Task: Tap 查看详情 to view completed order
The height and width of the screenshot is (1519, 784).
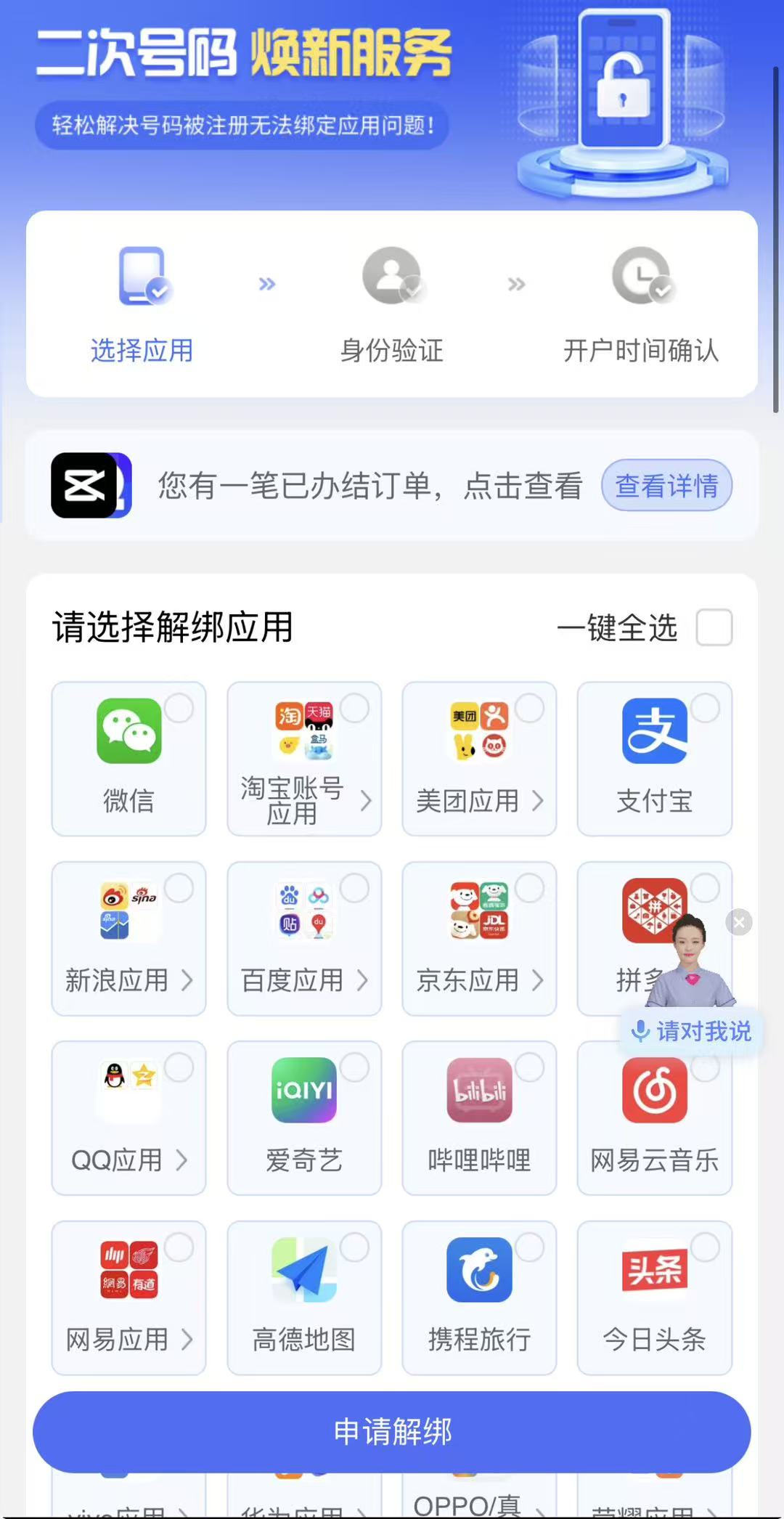Action: [666, 485]
